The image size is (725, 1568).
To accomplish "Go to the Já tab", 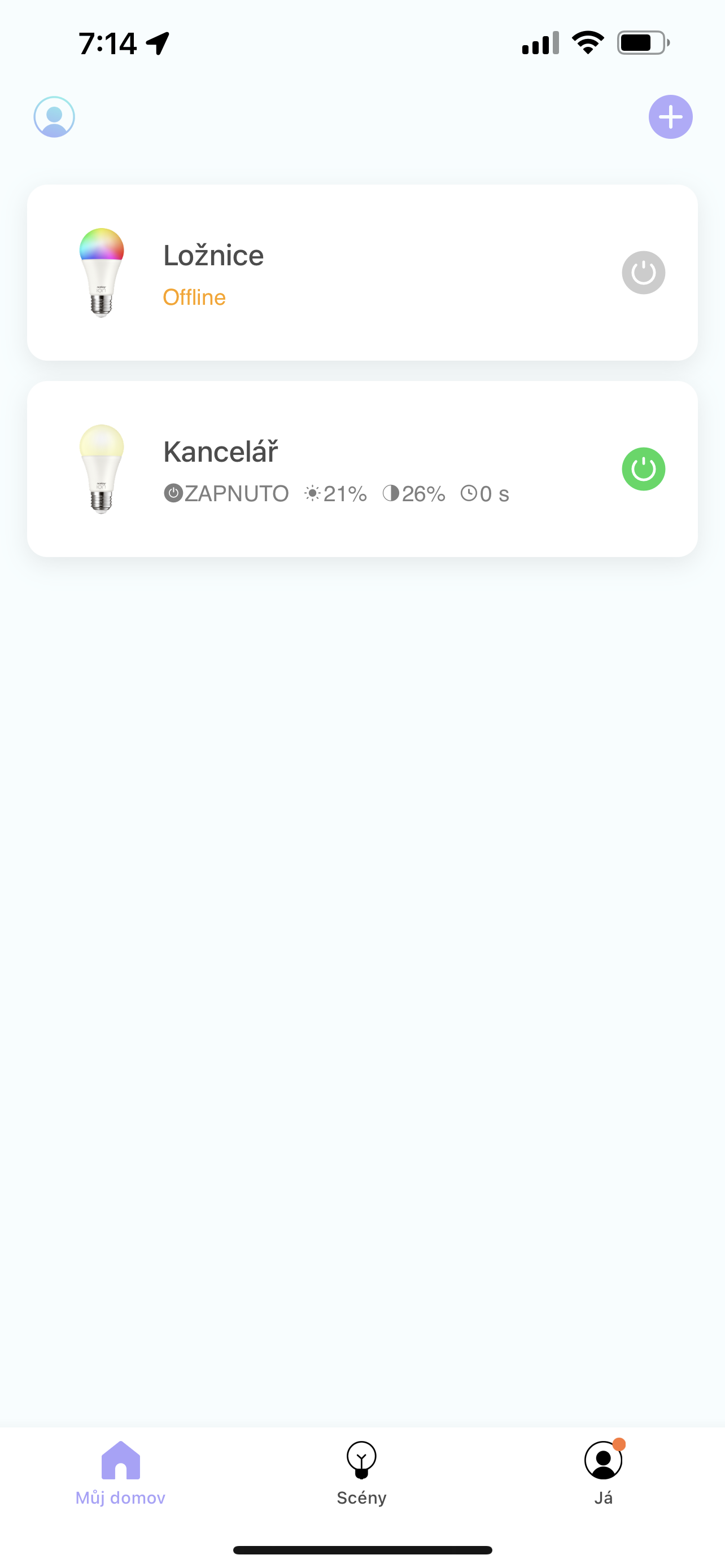I will click(603, 1472).
